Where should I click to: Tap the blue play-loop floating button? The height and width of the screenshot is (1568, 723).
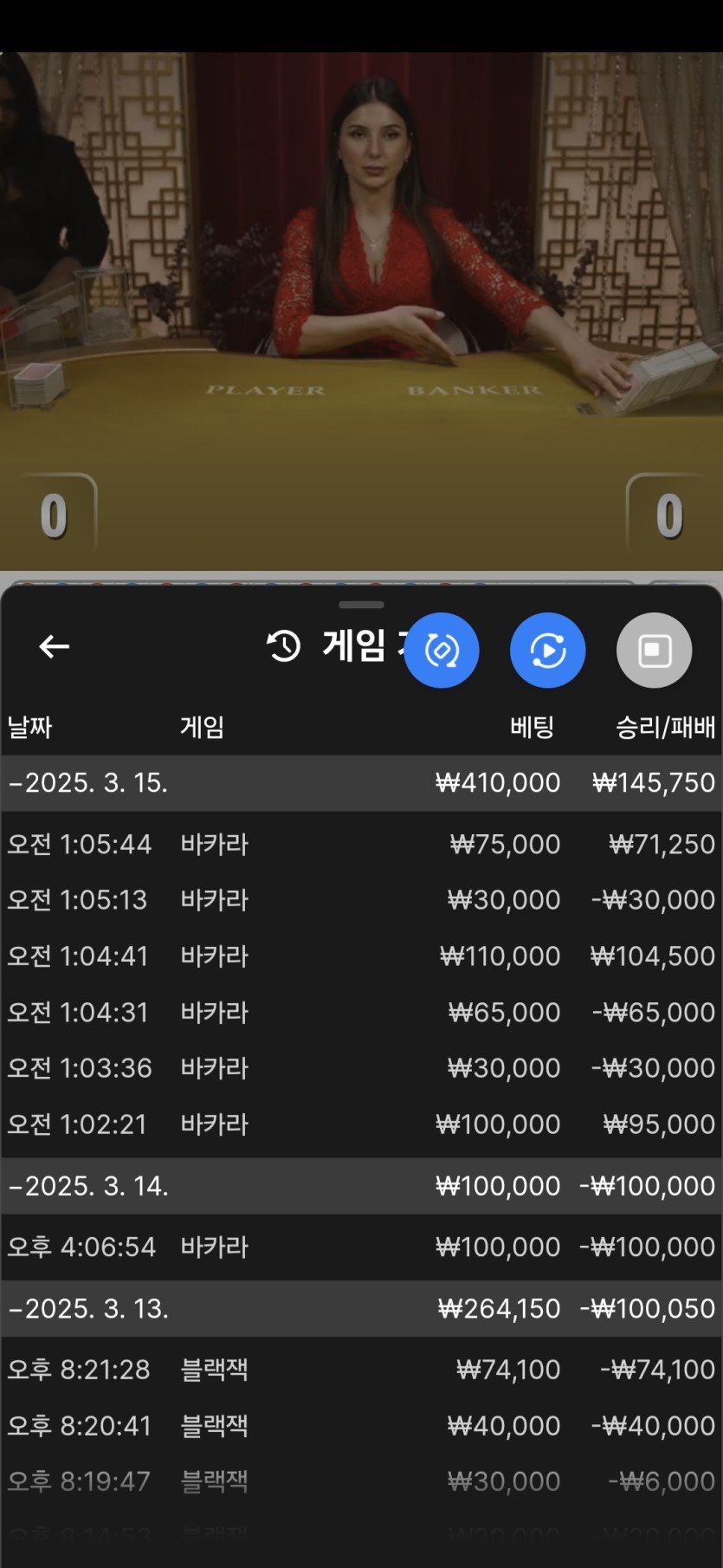click(x=548, y=651)
